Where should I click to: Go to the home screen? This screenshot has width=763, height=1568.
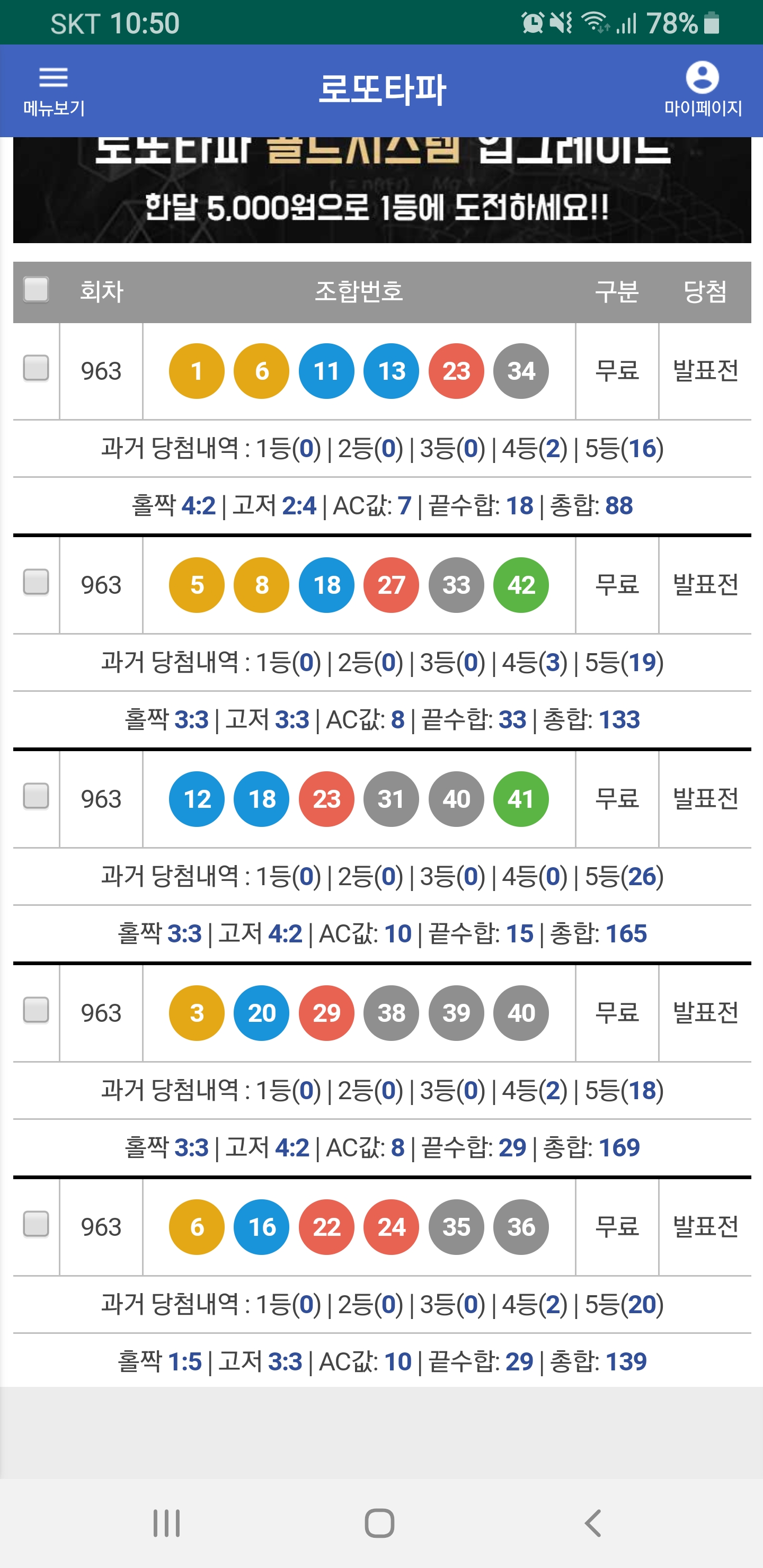(x=379, y=1524)
